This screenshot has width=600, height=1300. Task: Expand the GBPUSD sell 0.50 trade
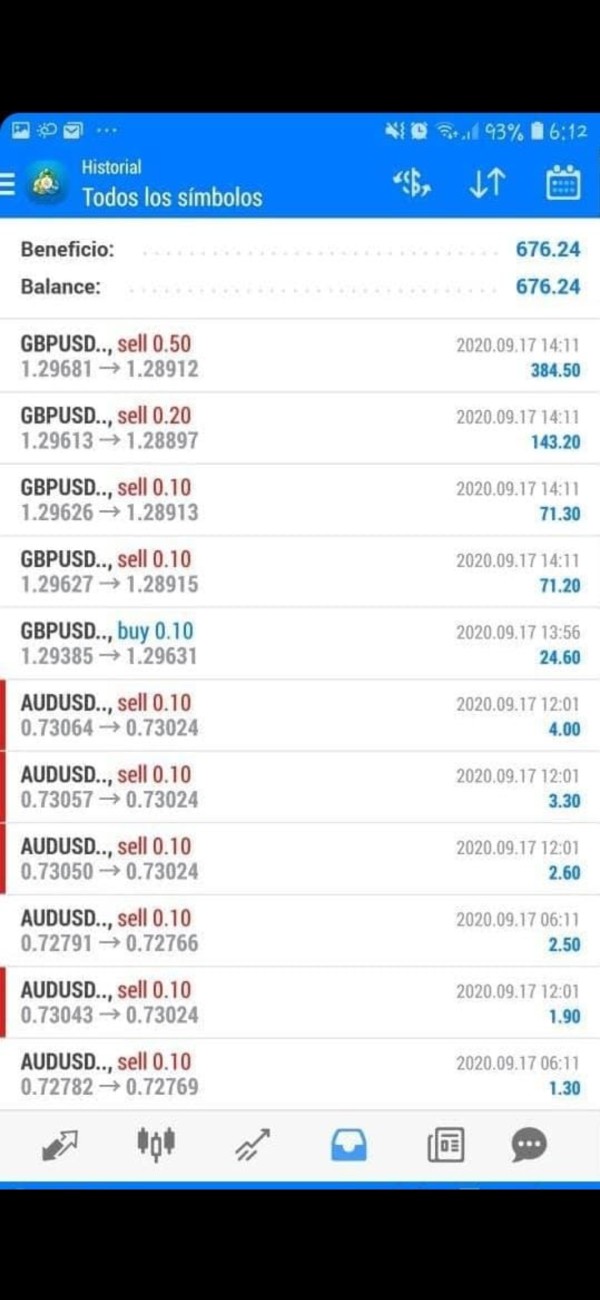300,357
